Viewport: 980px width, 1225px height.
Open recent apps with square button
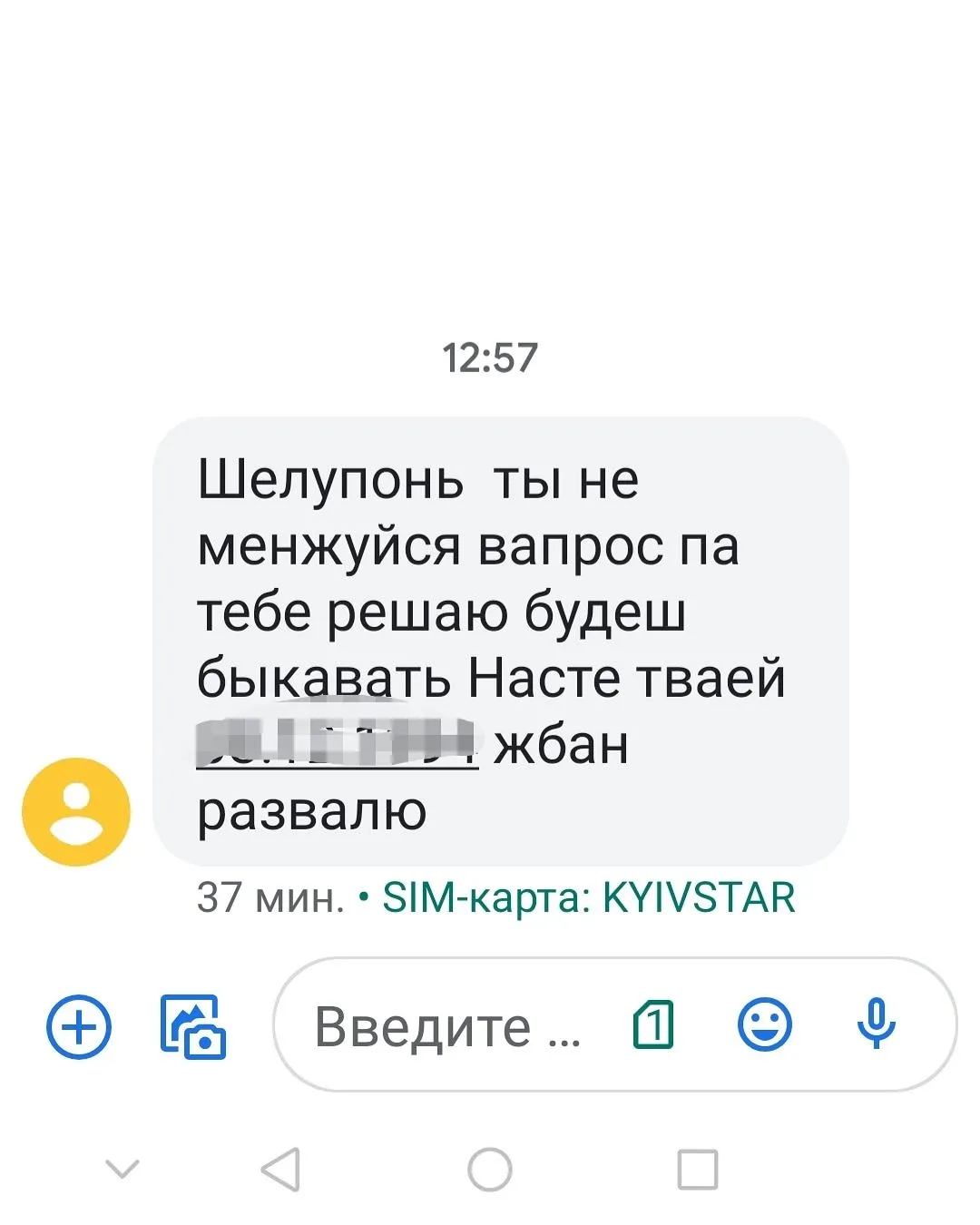point(698,1169)
